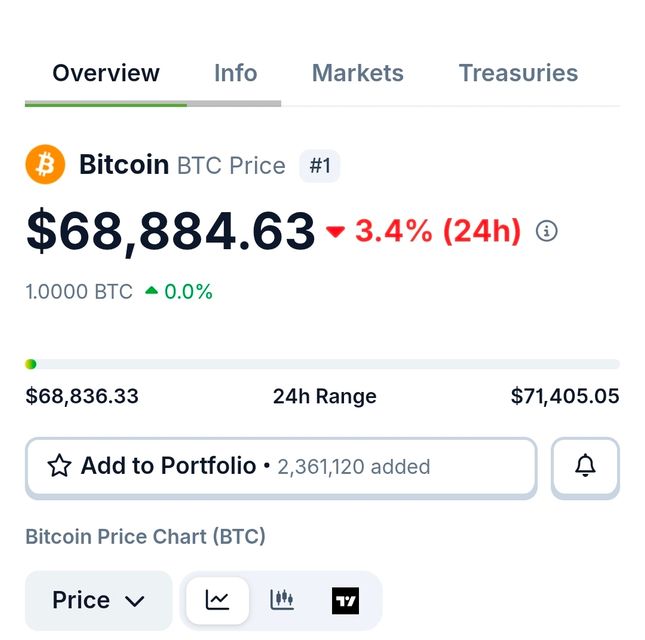
Task: Add Bitcoin to Portfolio
Action: (280, 466)
